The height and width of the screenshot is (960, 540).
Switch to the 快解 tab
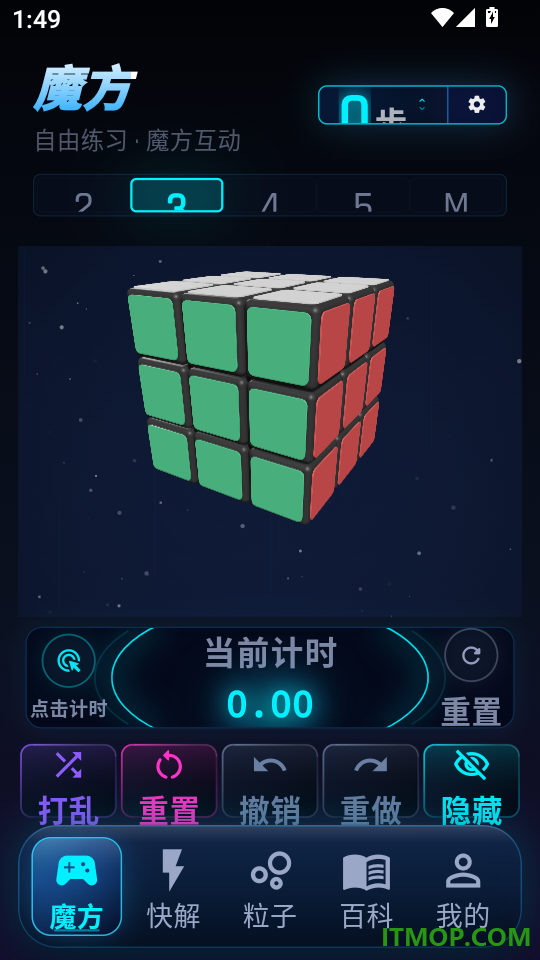click(x=173, y=887)
